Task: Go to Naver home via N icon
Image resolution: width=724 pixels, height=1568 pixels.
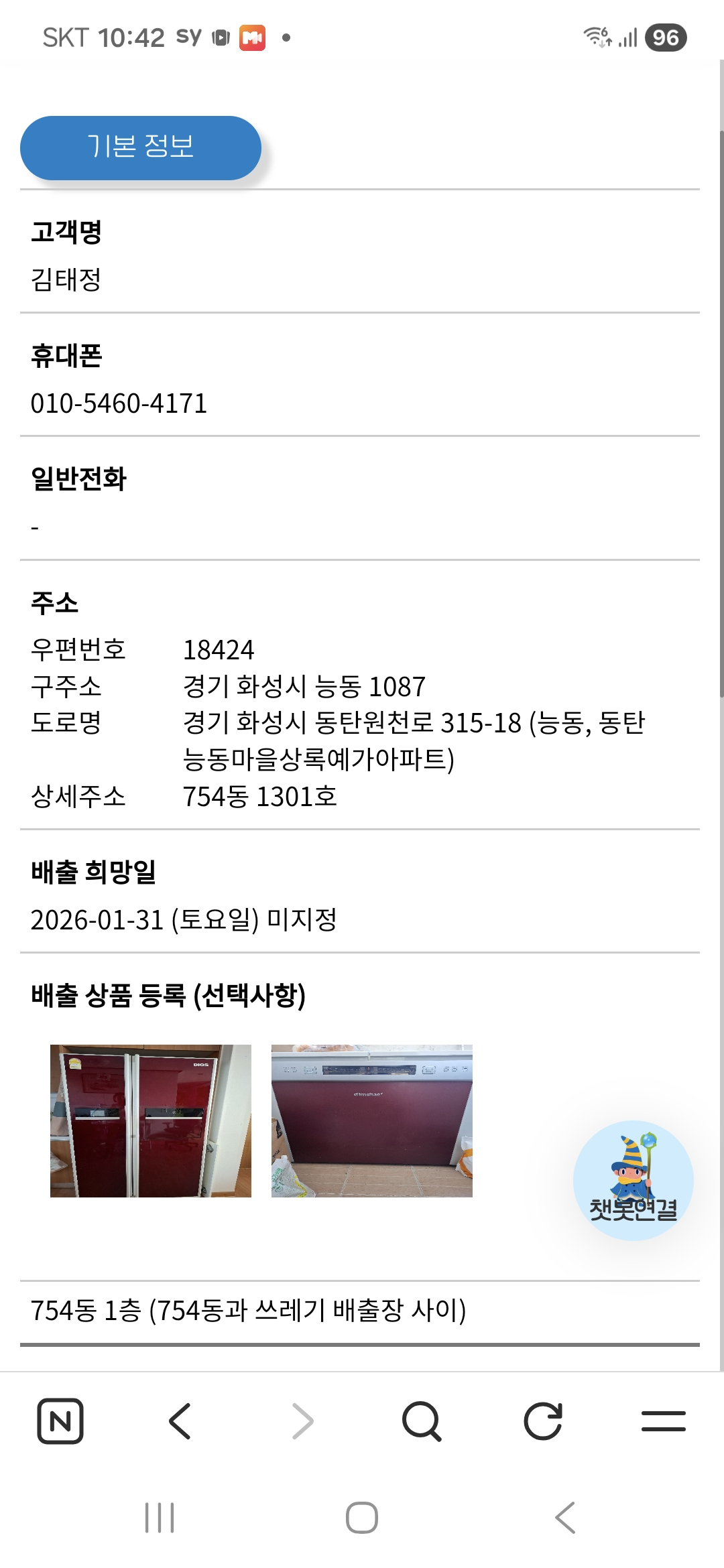Action: coord(60,1421)
